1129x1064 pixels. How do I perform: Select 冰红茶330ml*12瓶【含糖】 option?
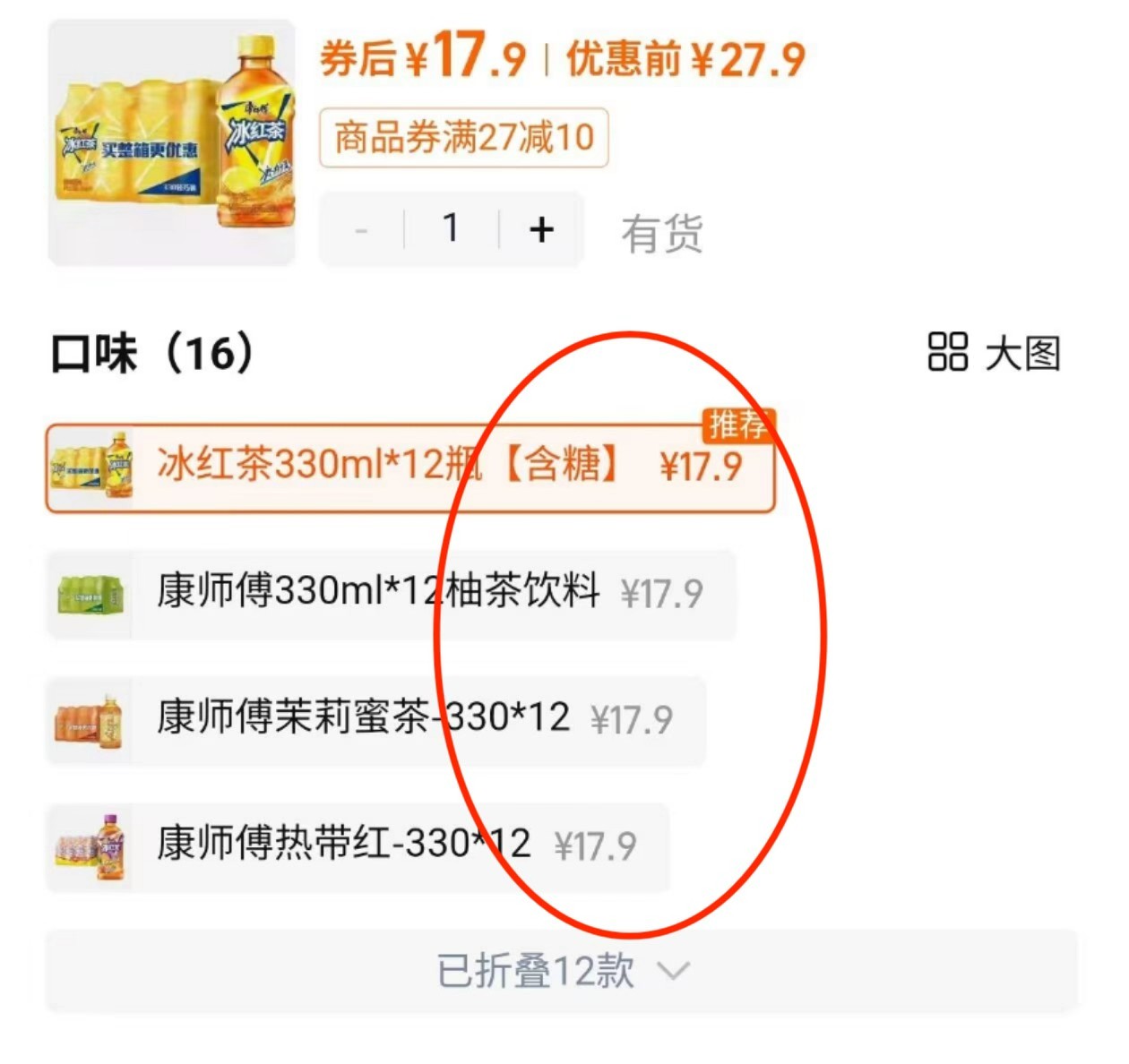tap(409, 468)
